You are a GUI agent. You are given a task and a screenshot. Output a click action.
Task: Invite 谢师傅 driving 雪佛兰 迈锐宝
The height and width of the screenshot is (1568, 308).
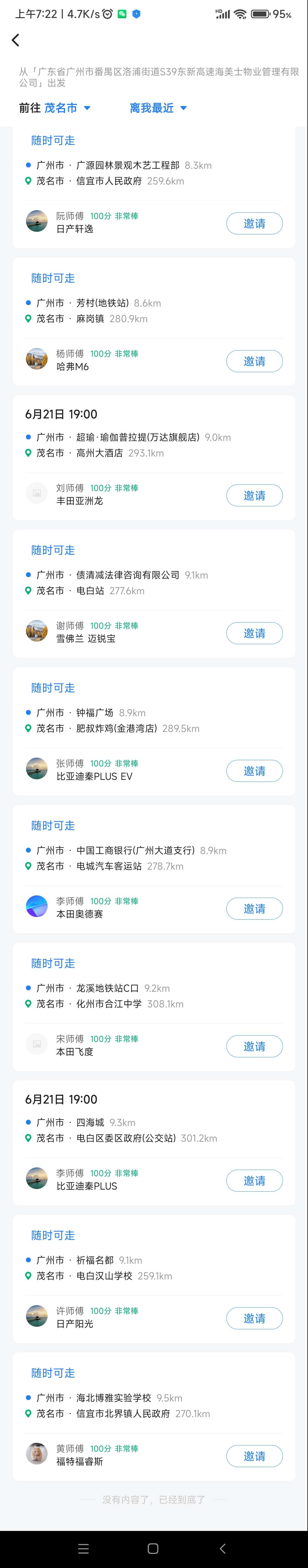[x=254, y=633]
